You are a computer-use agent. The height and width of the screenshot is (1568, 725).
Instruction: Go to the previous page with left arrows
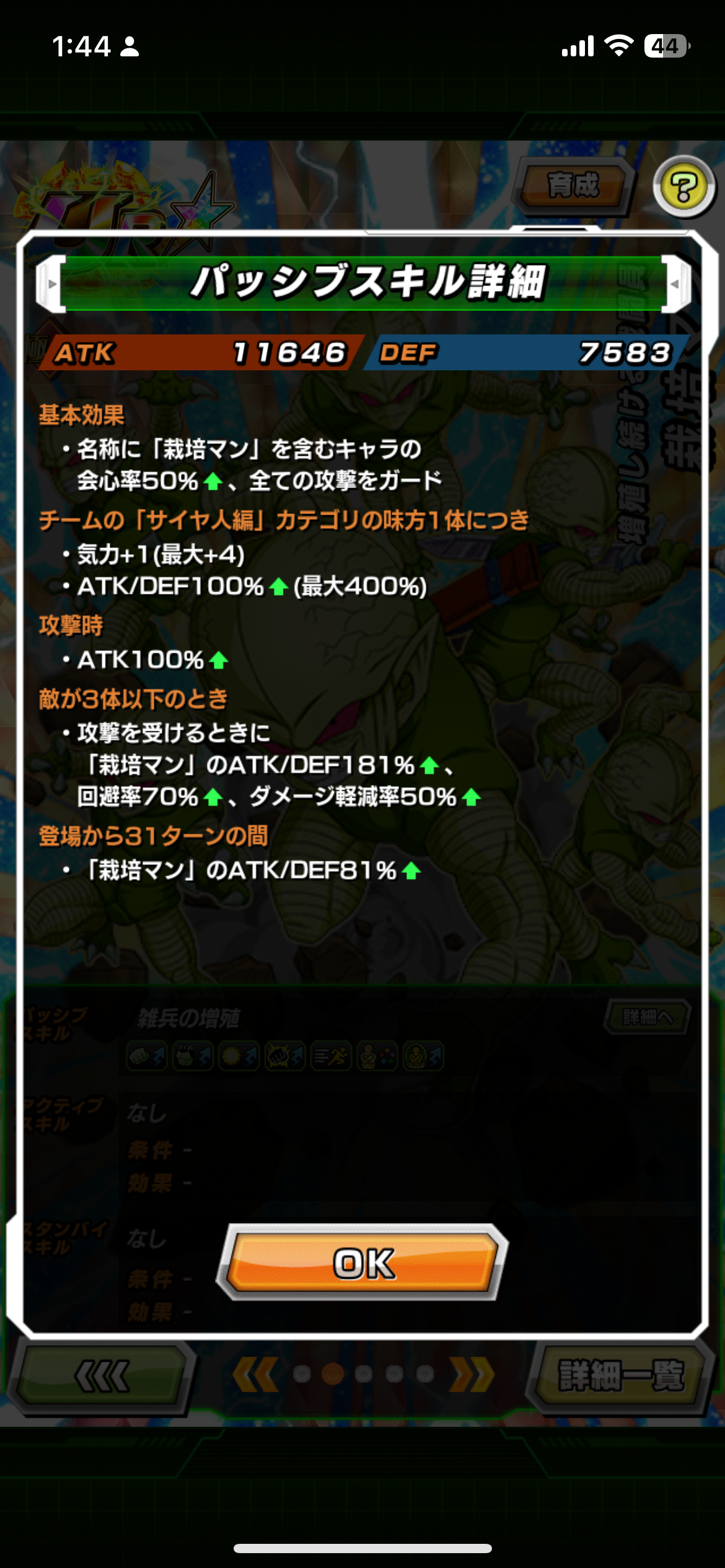(255, 1375)
